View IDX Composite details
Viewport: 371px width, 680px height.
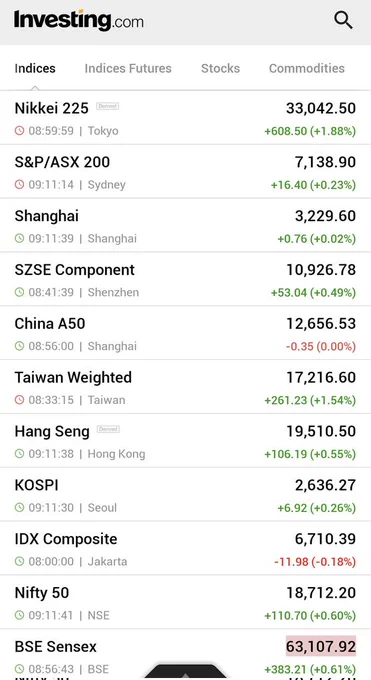tap(185, 548)
